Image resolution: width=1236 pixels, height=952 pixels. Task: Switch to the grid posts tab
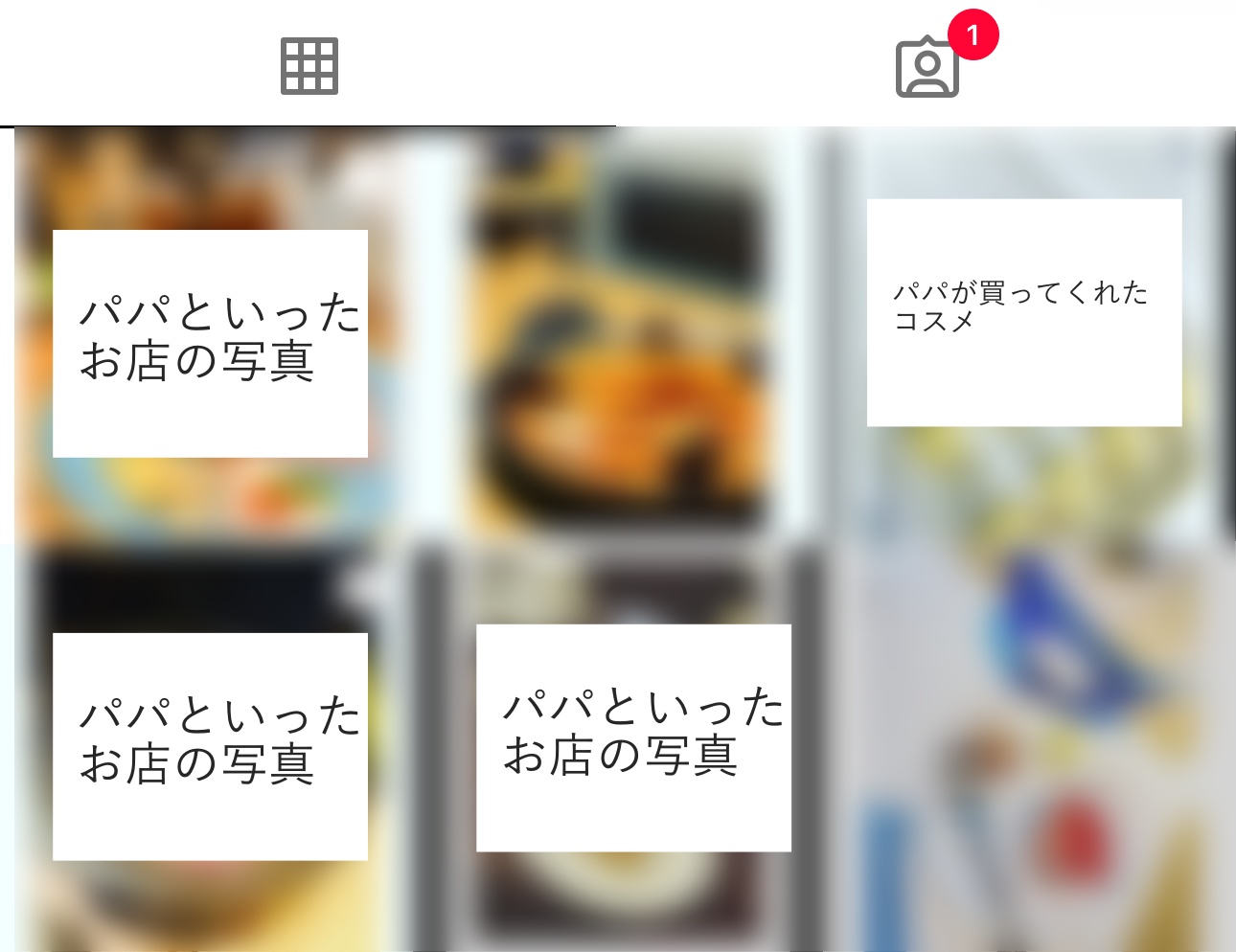click(x=309, y=66)
